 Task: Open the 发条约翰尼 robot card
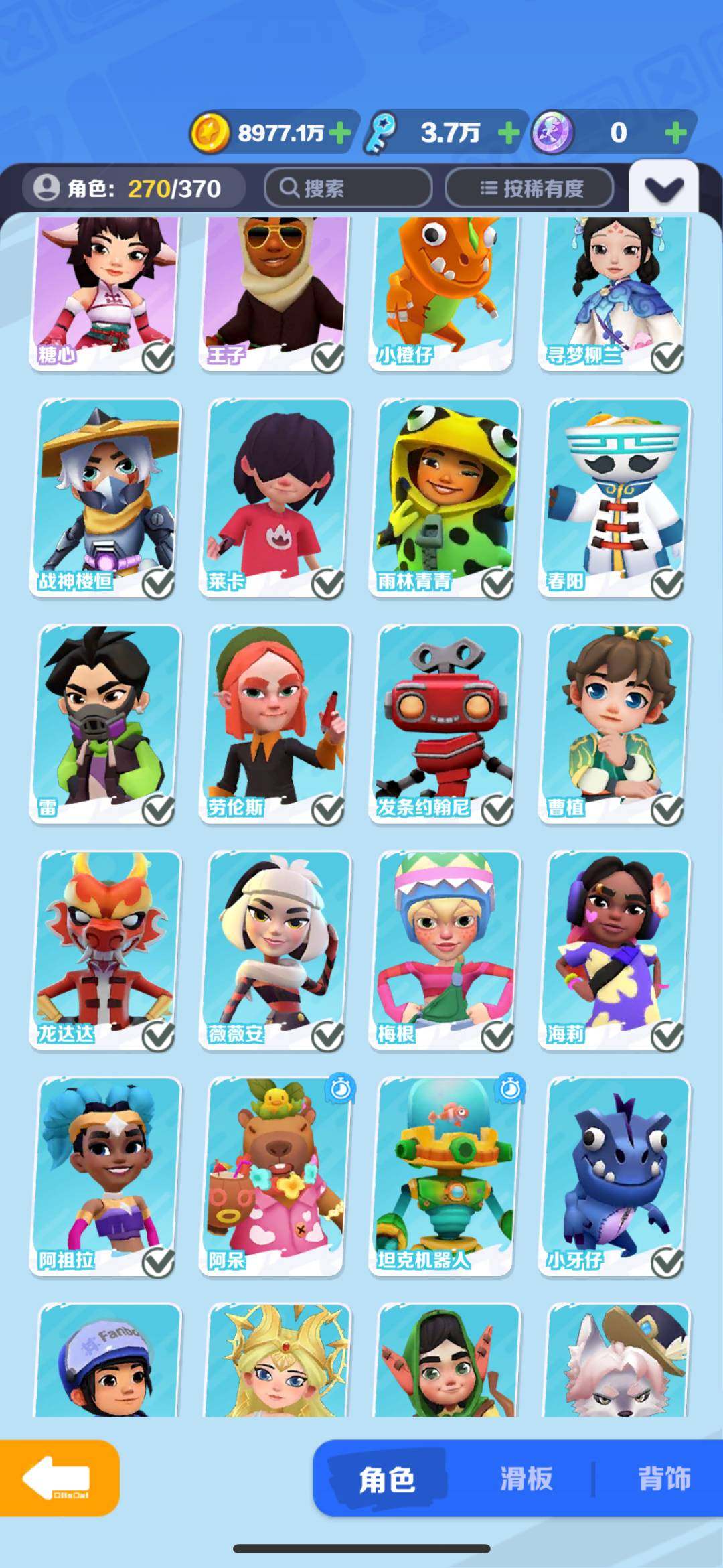pyautogui.click(x=446, y=723)
